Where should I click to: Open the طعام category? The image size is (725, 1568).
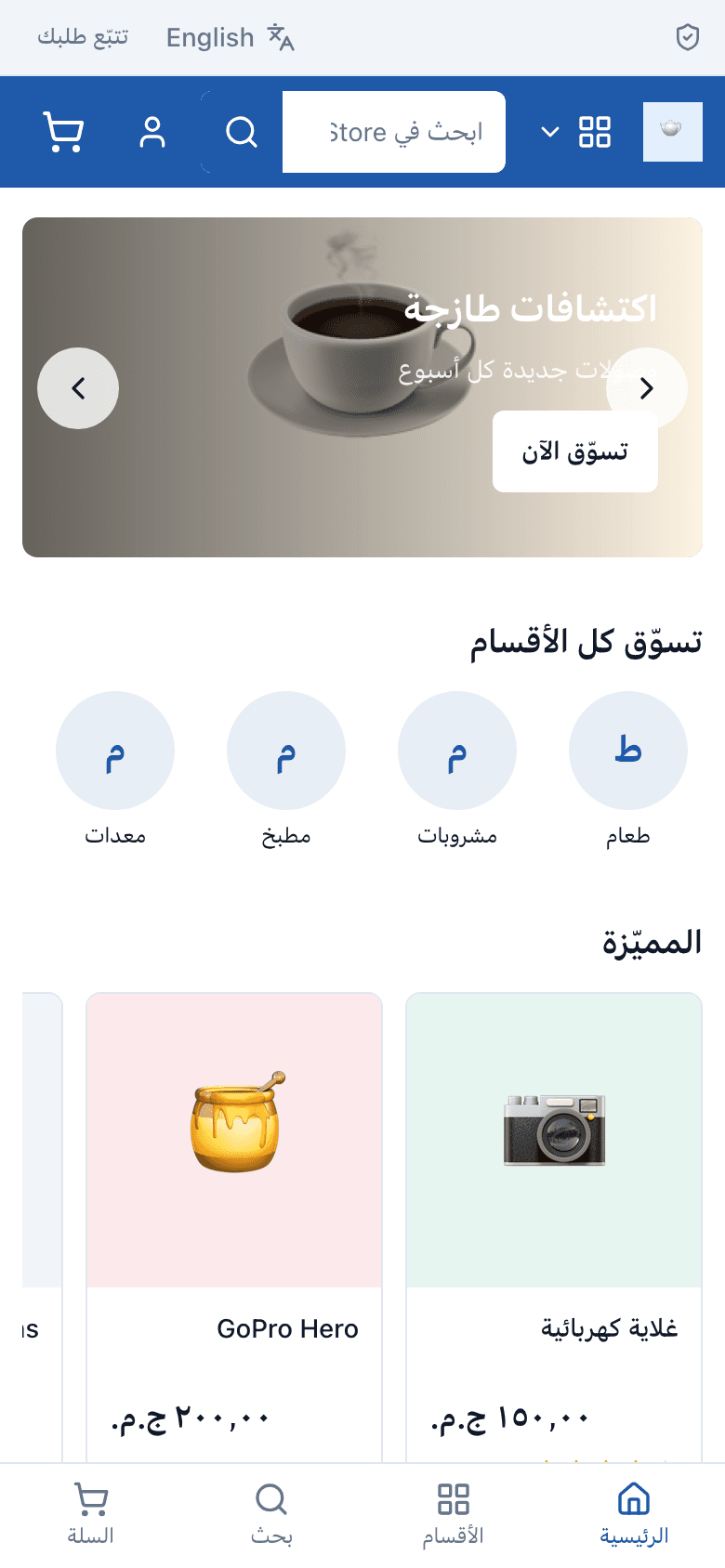click(x=628, y=769)
